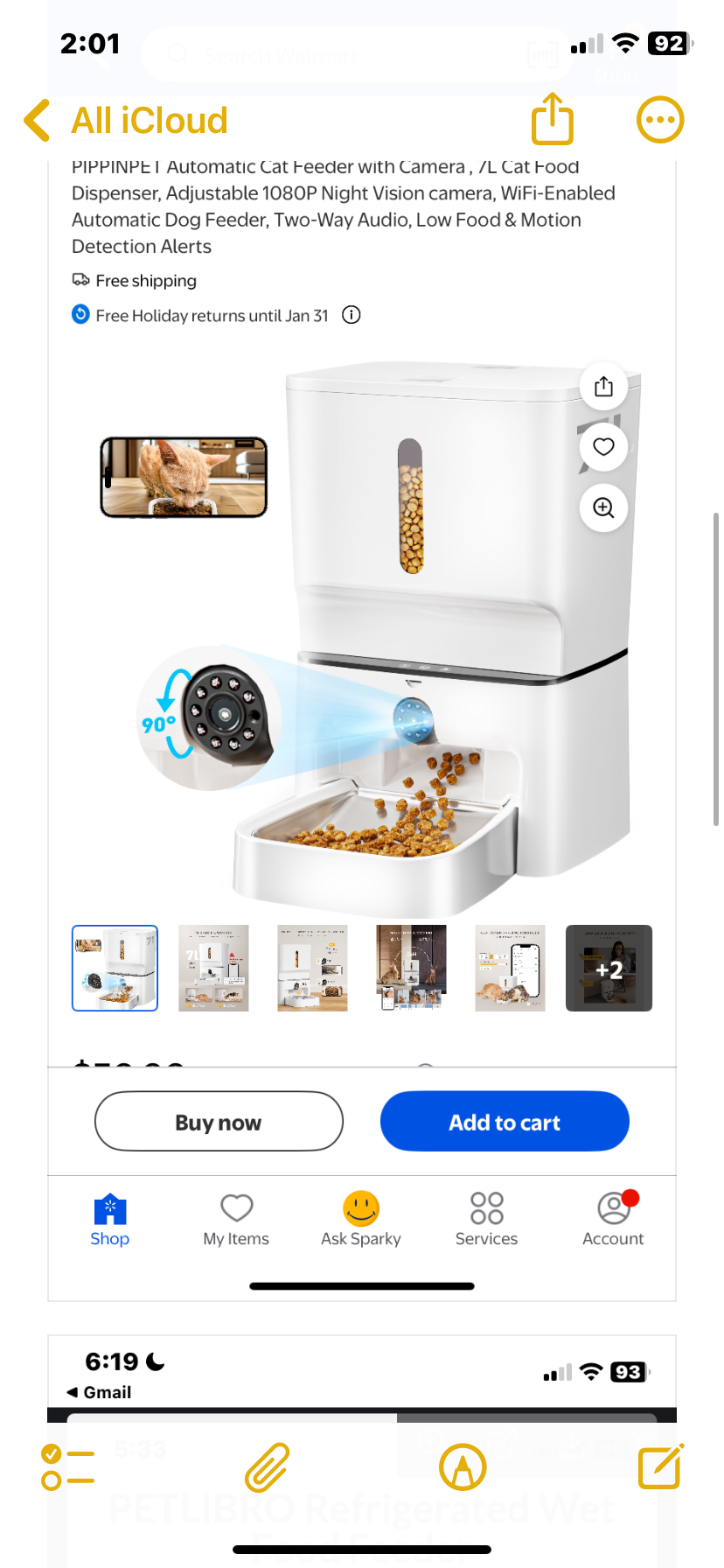This screenshot has height=1568, width=724.
Task: Start markup with the pen tool
Action: tap(462, 1467)
